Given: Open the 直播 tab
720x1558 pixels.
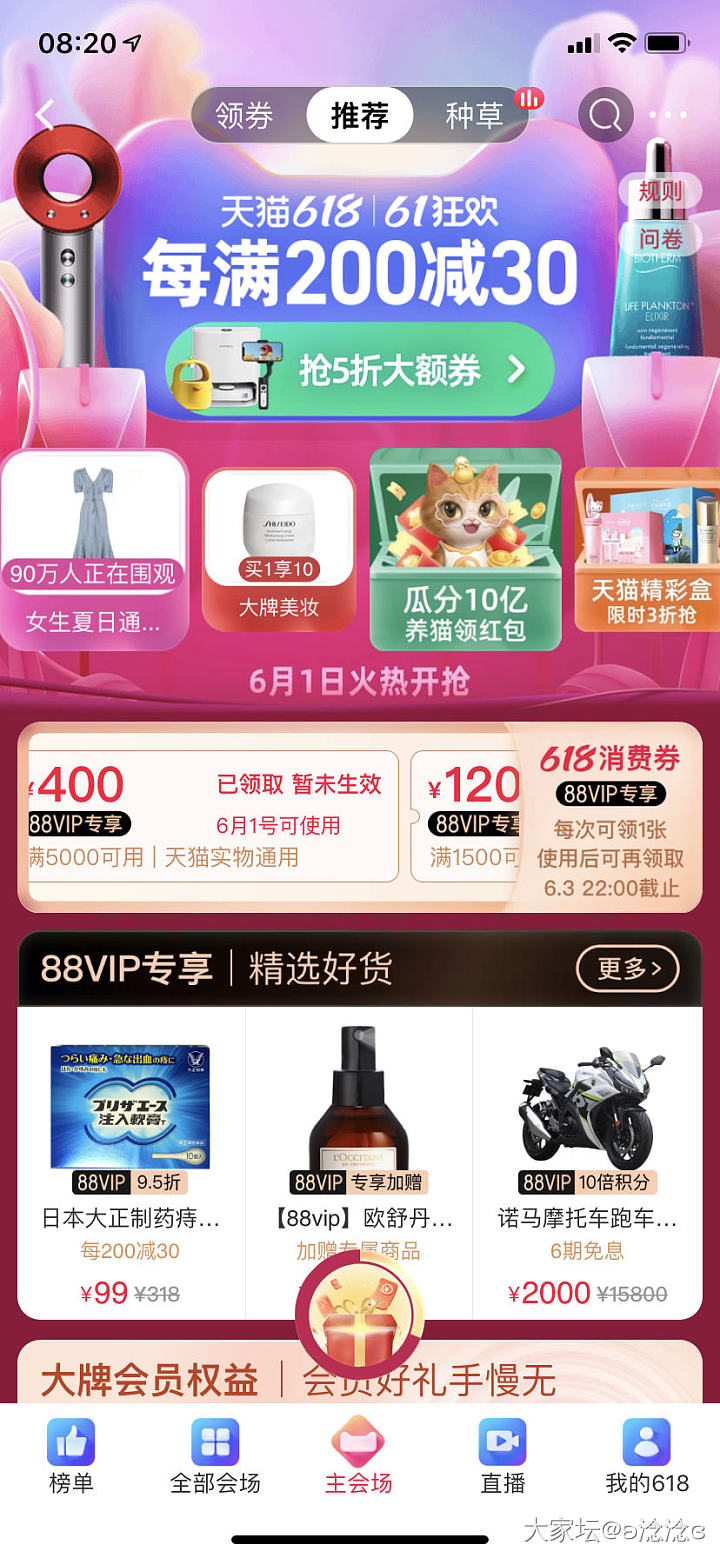Looking at the screenshot, I should click(502, 1456).
